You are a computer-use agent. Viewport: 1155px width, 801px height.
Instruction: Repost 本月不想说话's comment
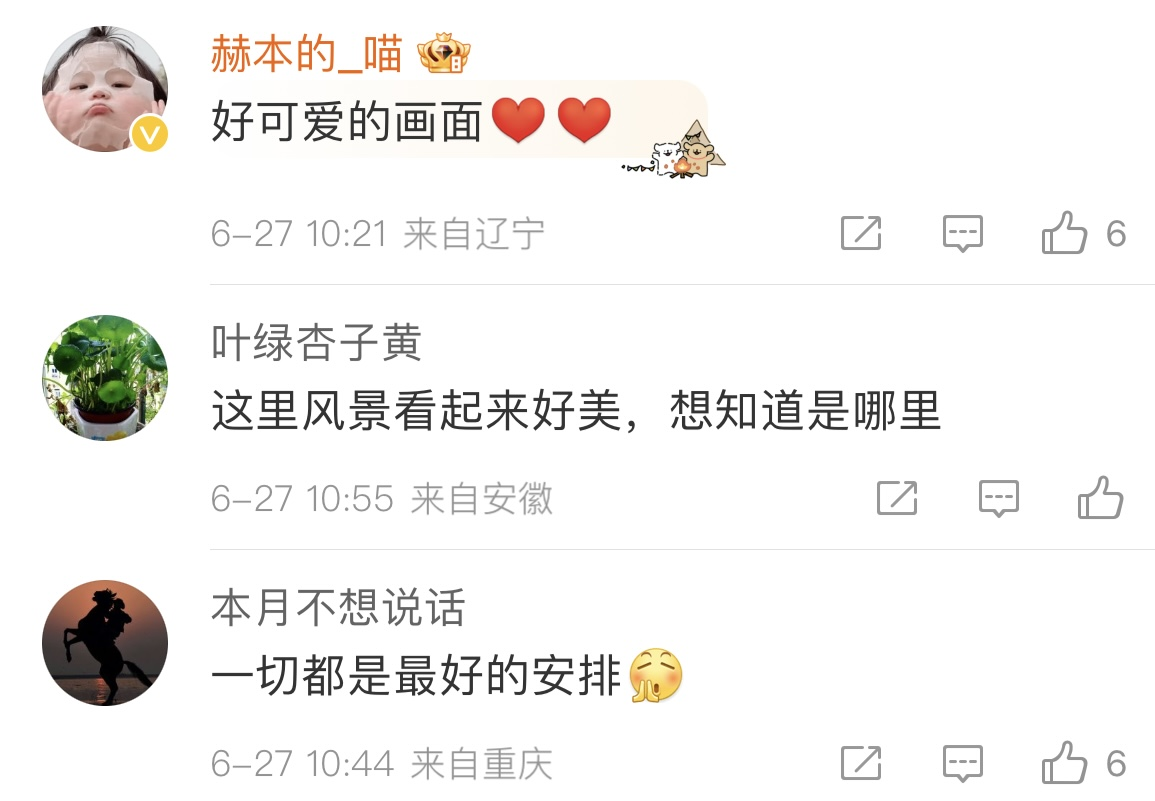(x=860, y=764)
